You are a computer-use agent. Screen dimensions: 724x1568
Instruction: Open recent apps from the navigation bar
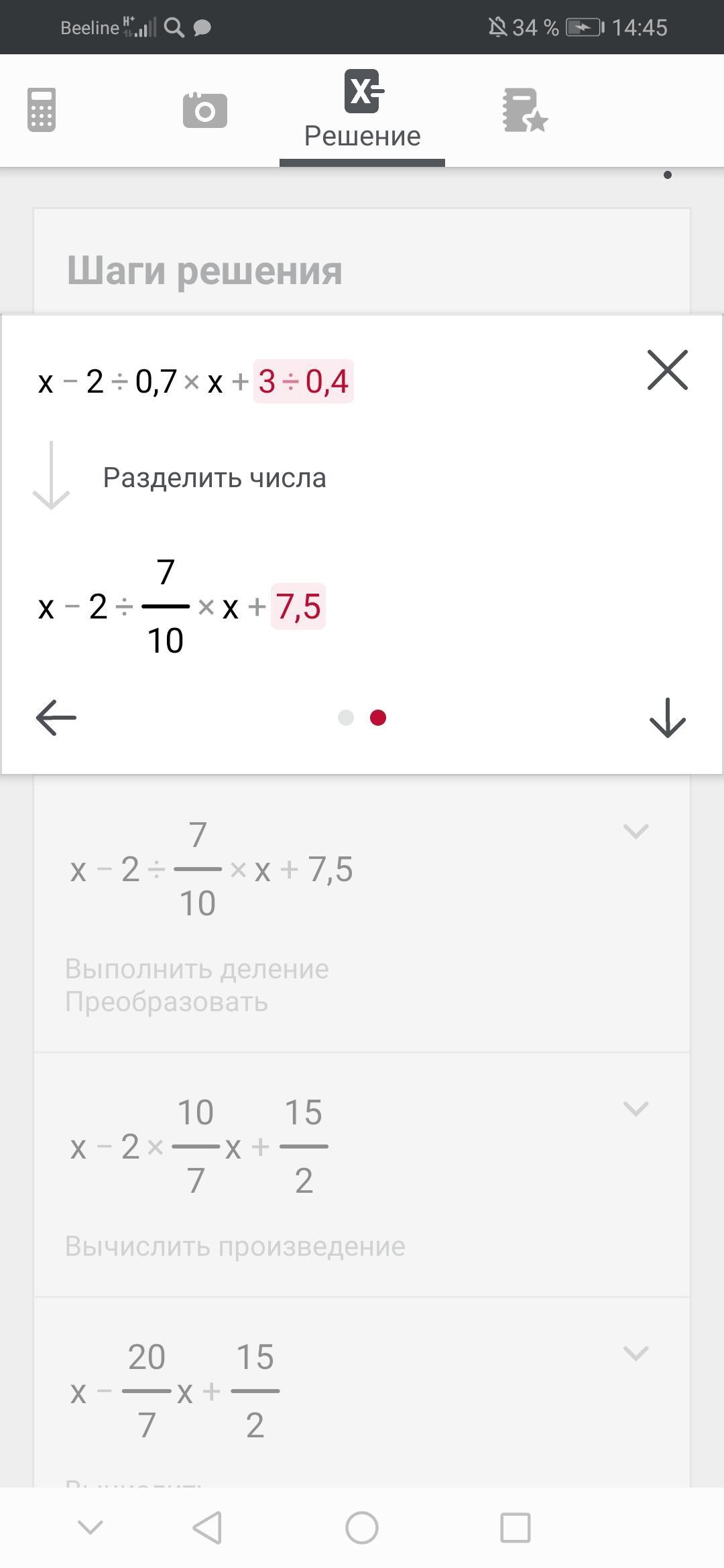516,1528
